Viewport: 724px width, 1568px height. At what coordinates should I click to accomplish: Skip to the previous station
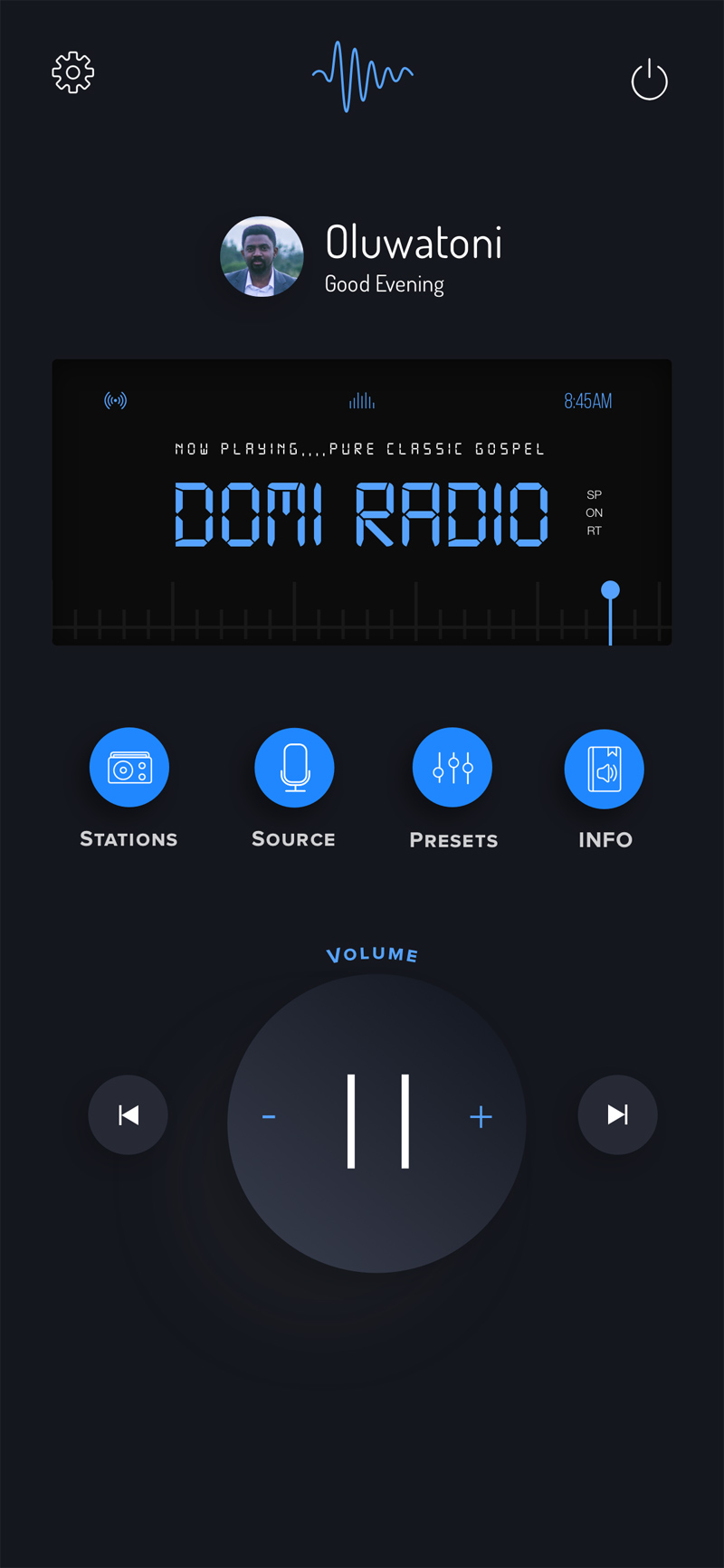click(x=128, y=1114)
